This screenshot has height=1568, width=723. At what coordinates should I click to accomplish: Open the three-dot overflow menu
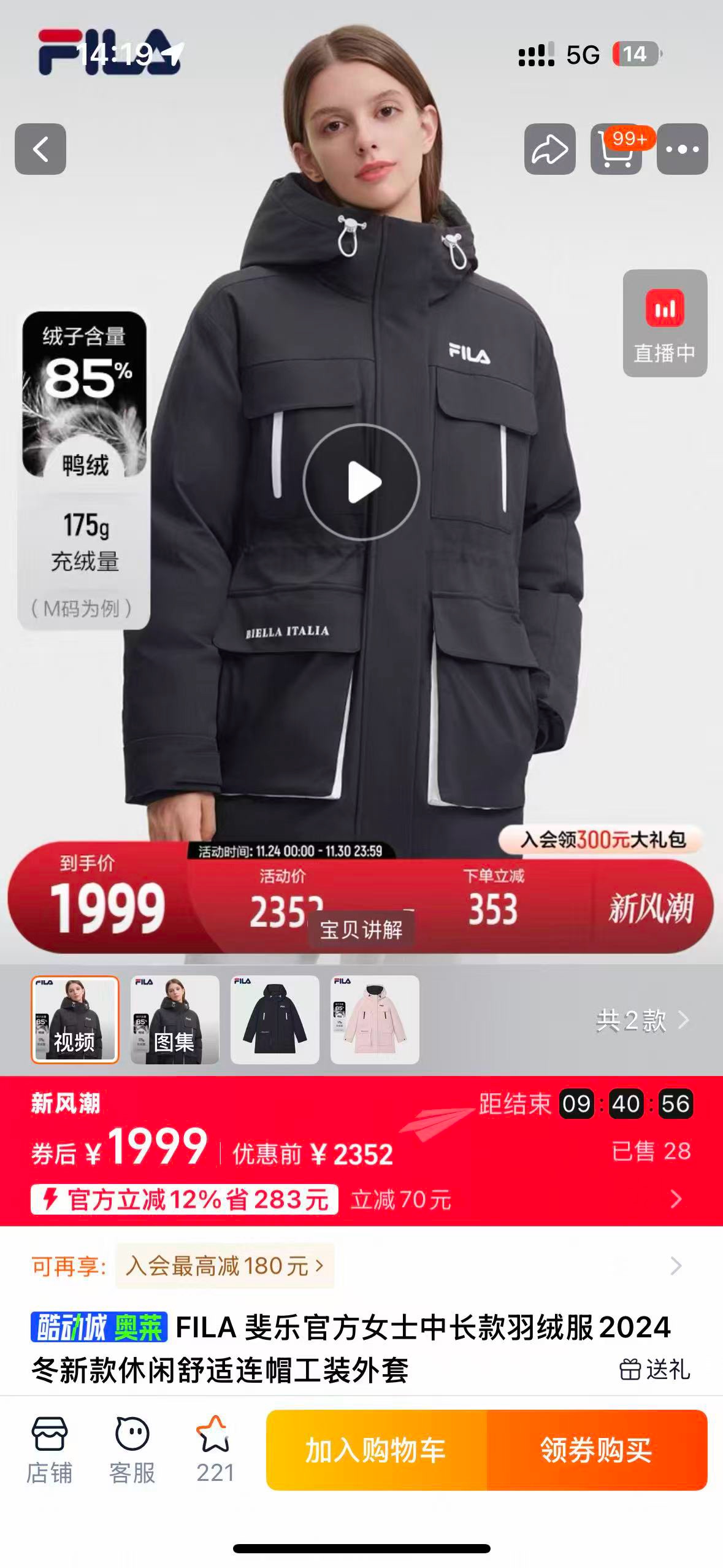(682, 149)
